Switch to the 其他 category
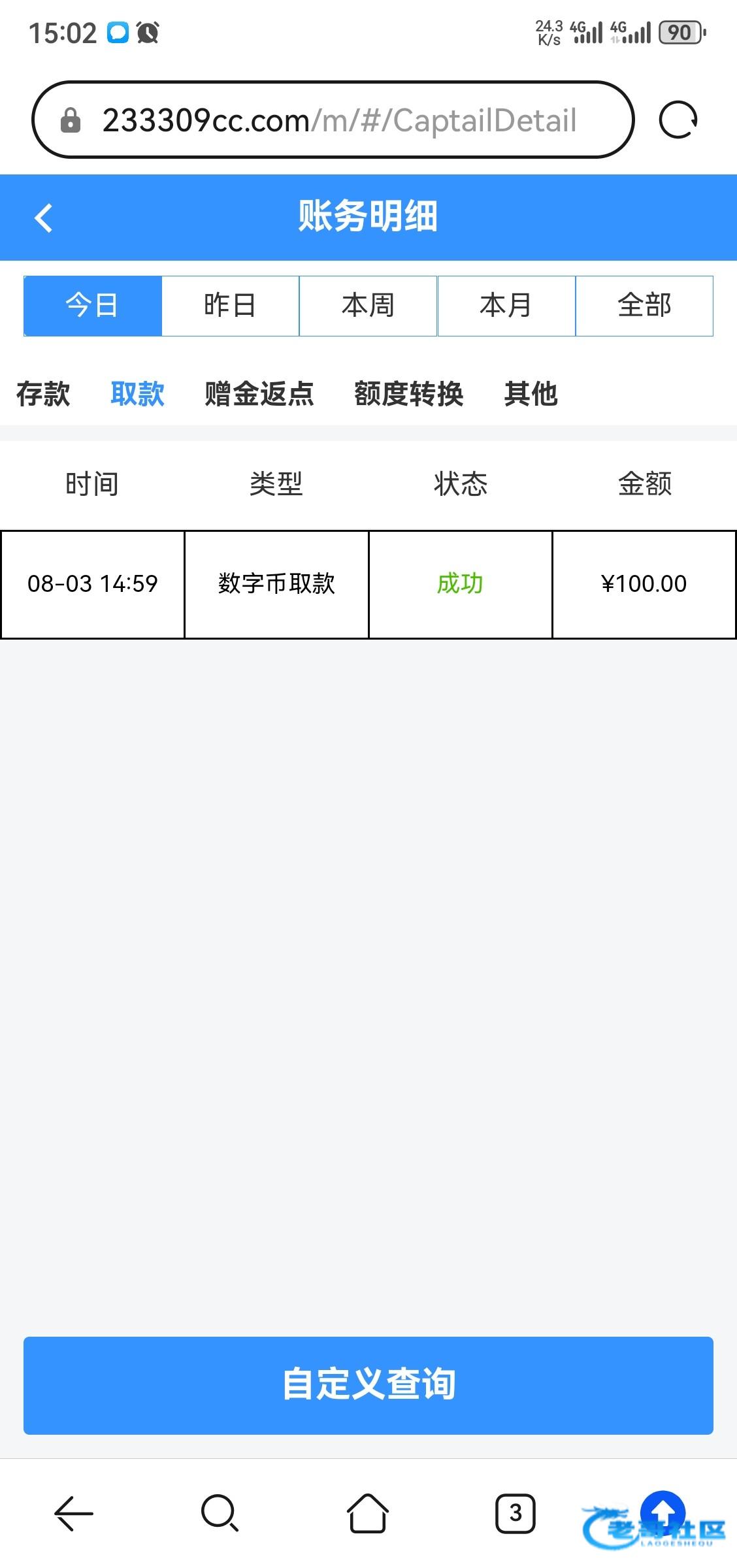The image size is (737, 1568). tap(531, 394)
